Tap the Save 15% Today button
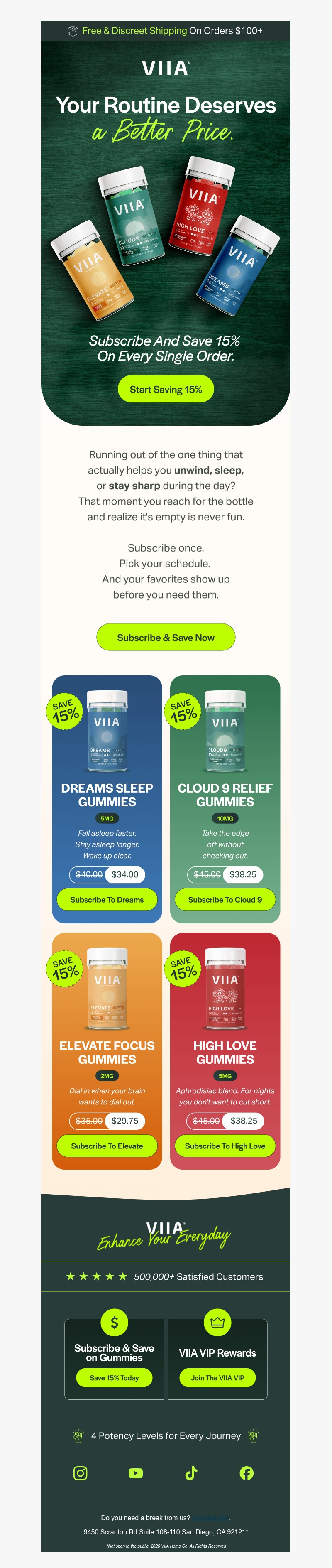This screenshot has width=332, height=1568. 114,1377
